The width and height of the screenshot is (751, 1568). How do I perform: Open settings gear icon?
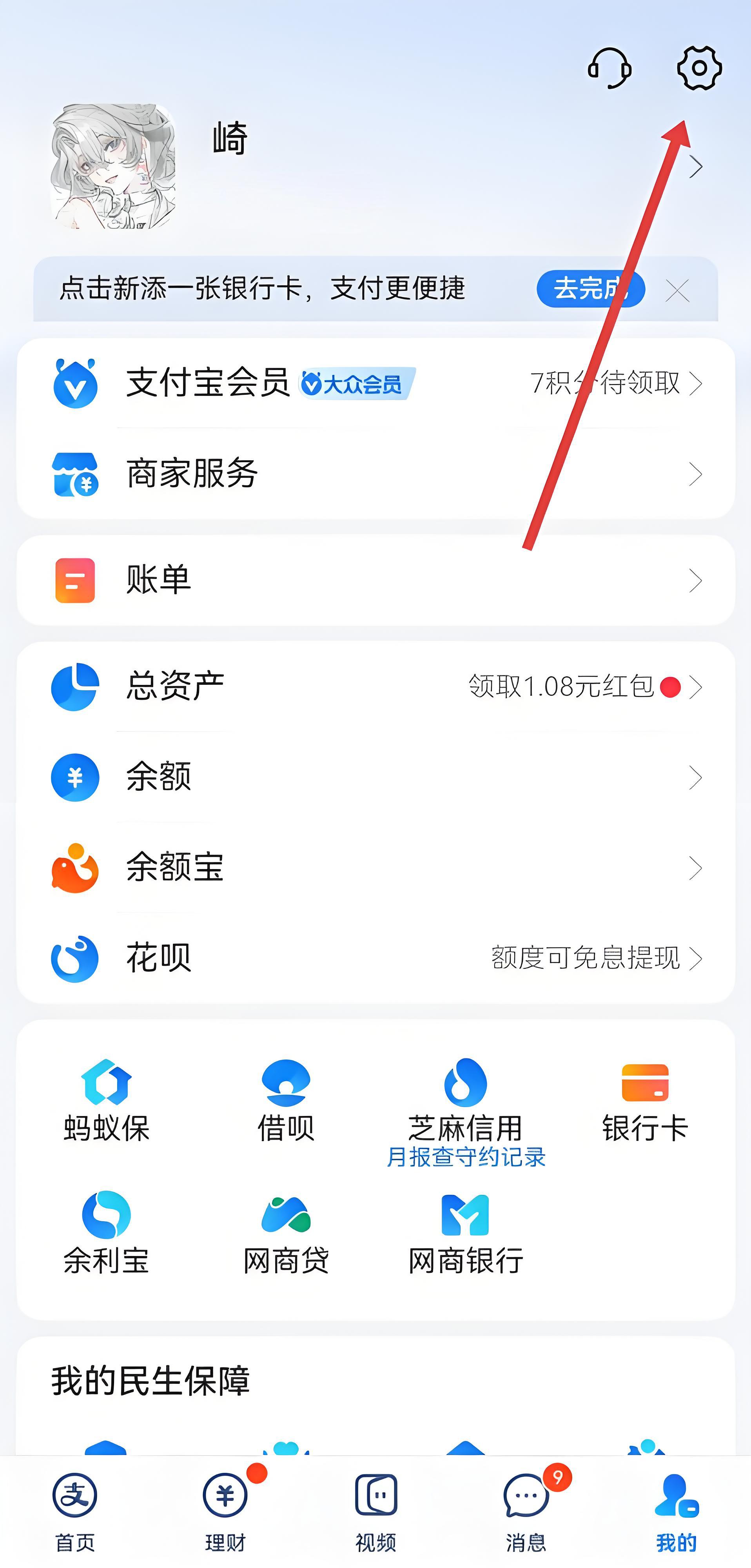(699, 68)
